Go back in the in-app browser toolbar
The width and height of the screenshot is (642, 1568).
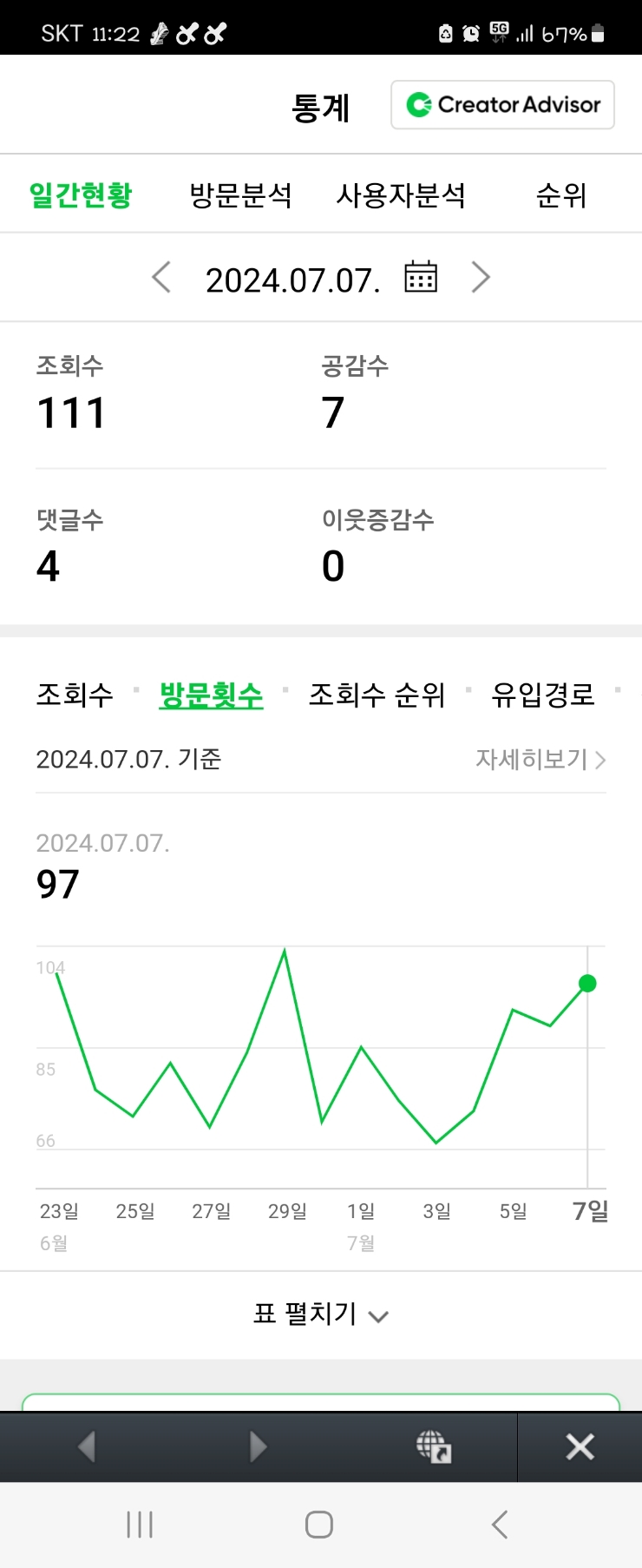click(86, 1446)
